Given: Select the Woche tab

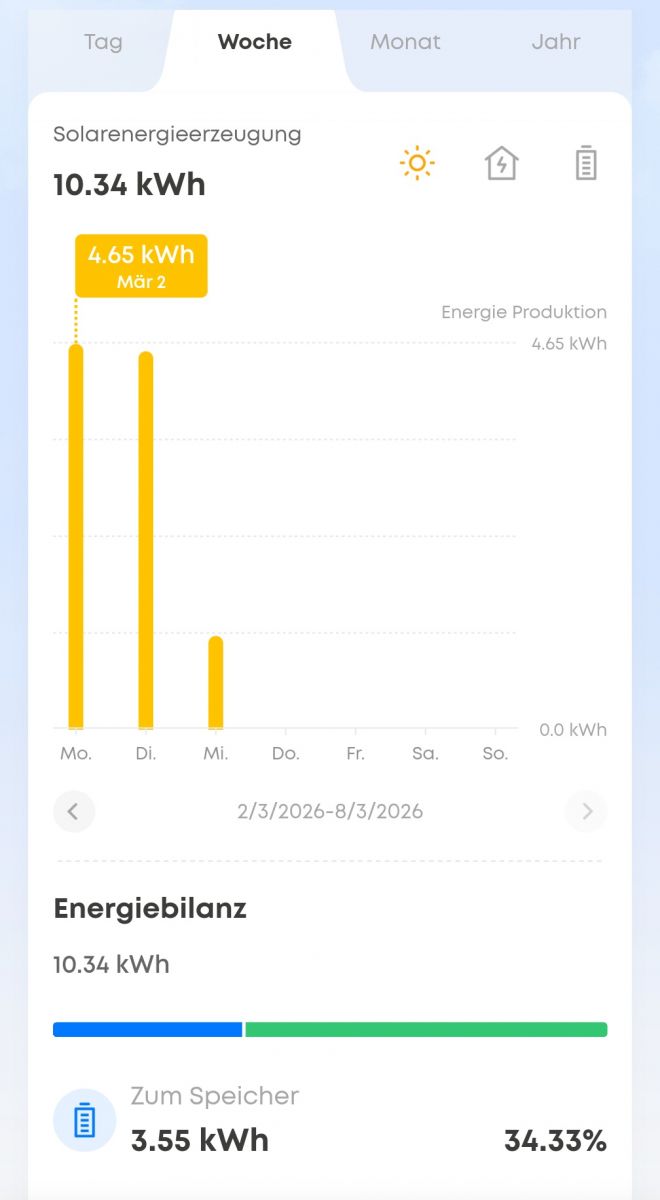Looking at the screenshot, I should [255, 42].
